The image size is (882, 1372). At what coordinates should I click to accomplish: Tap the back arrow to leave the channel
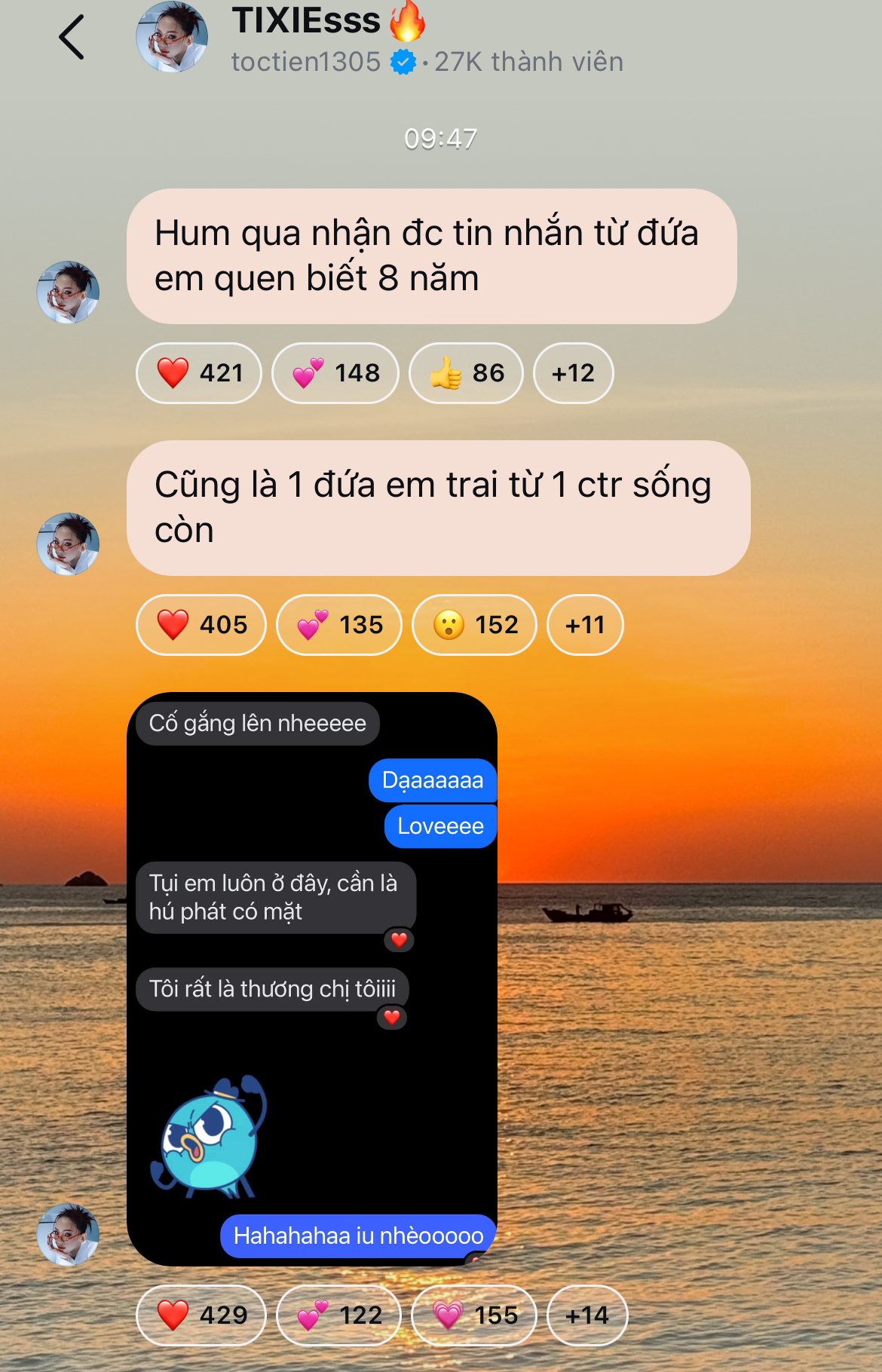click(72, 36)
